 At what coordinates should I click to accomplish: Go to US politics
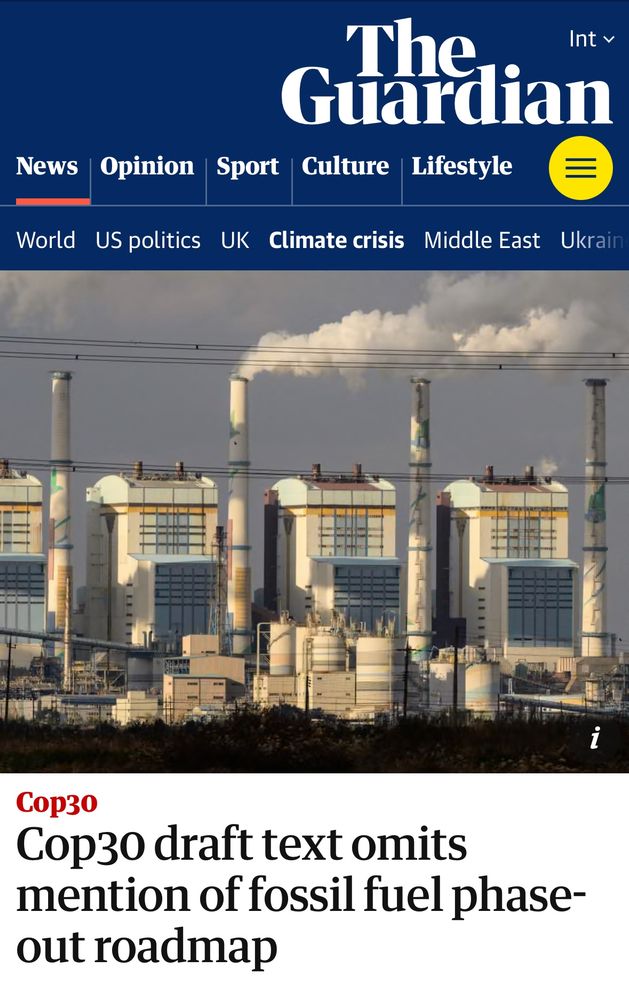click(148, 240)
